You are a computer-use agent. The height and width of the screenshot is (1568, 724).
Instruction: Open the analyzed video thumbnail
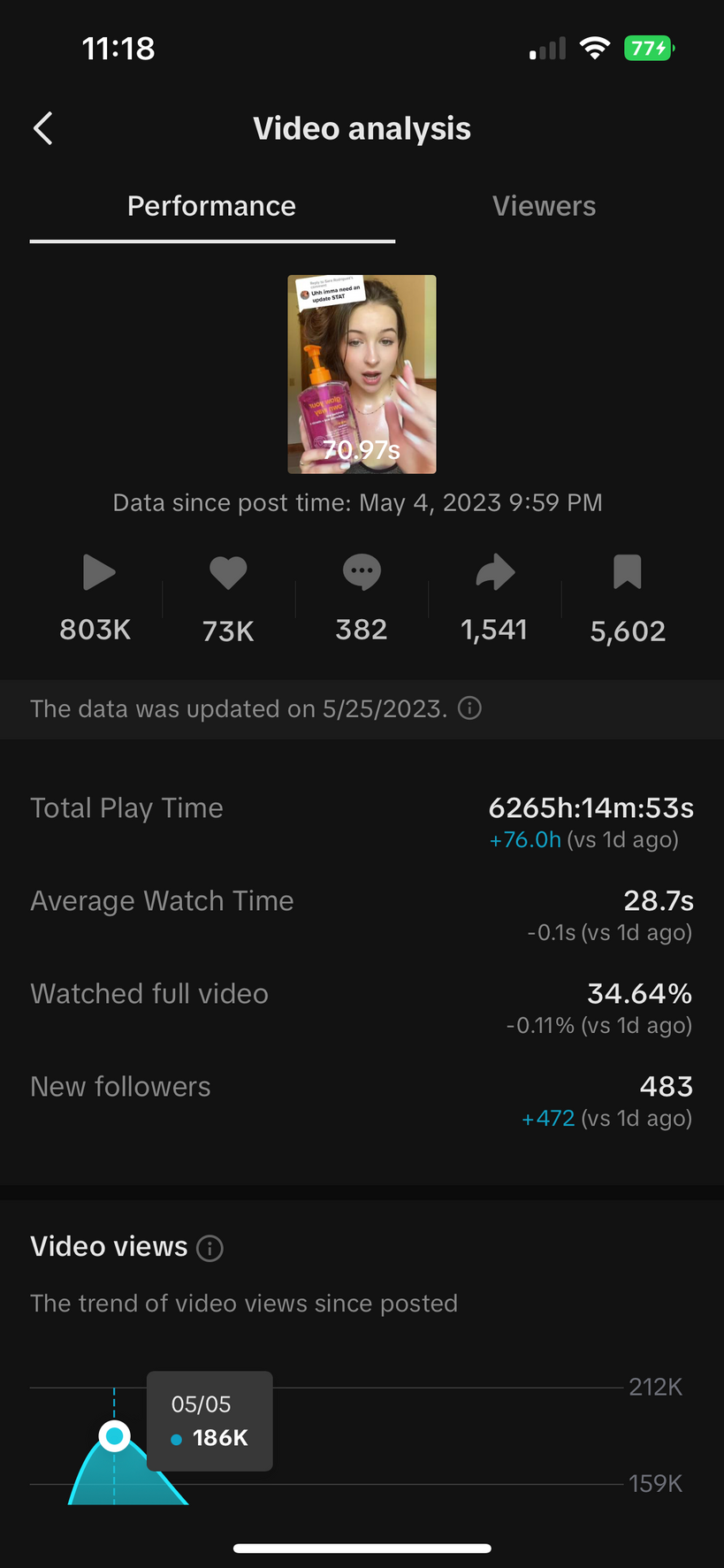[x=362, y=374]
